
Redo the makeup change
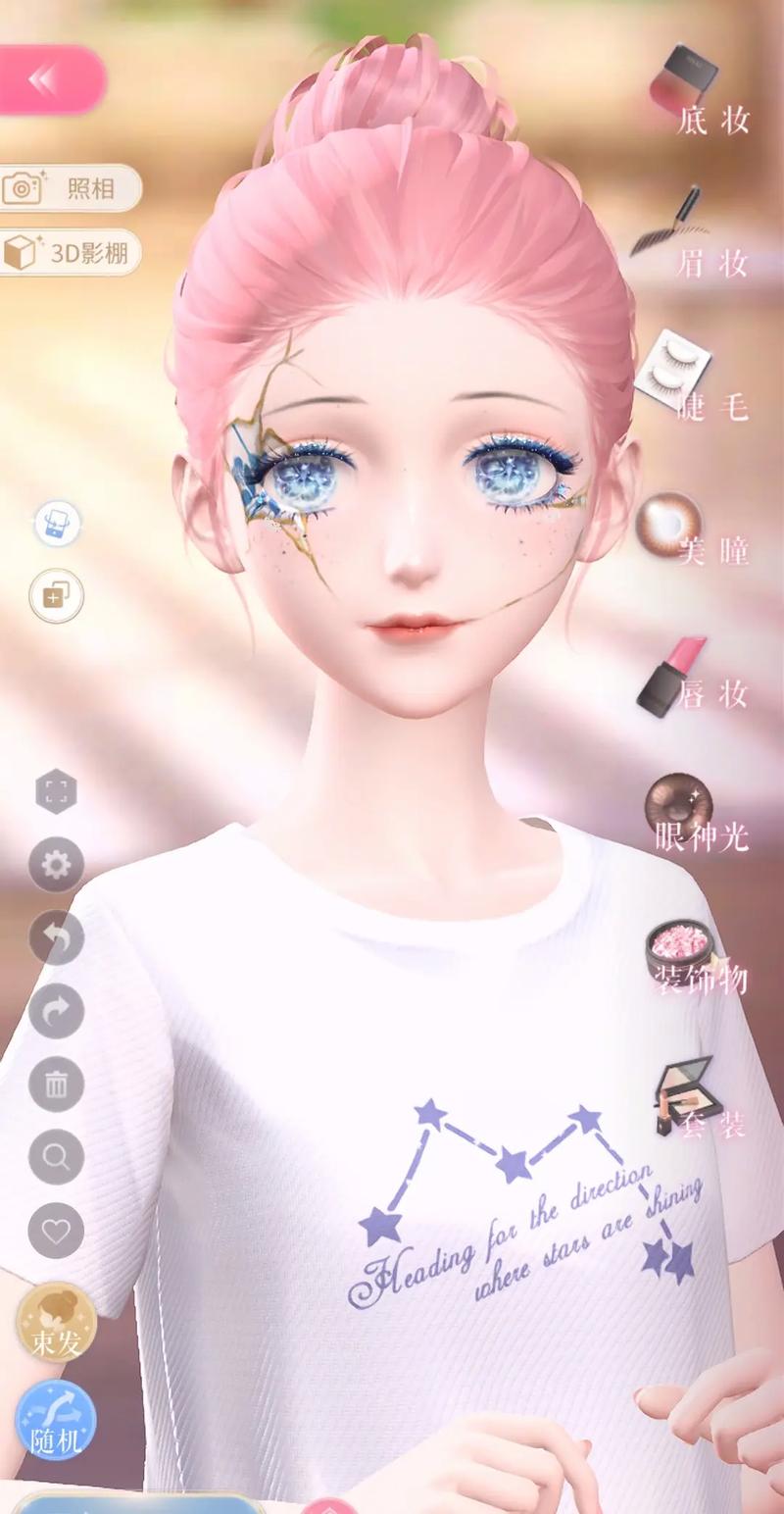pyautogui.click(x=56, y=1011)
